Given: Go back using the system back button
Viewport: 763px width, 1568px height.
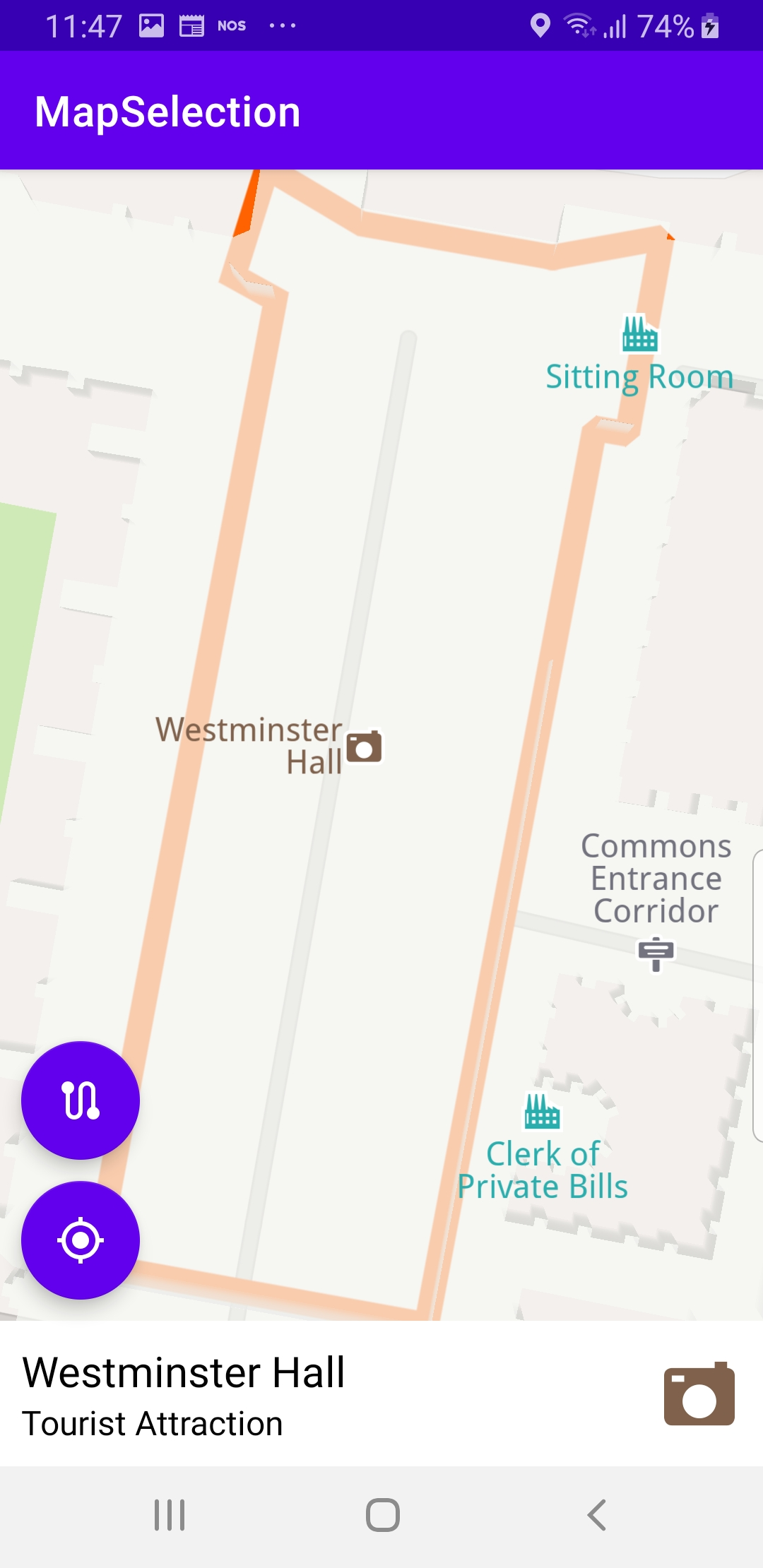Looking at the screenshot, I should click(x=597, y=1515).
